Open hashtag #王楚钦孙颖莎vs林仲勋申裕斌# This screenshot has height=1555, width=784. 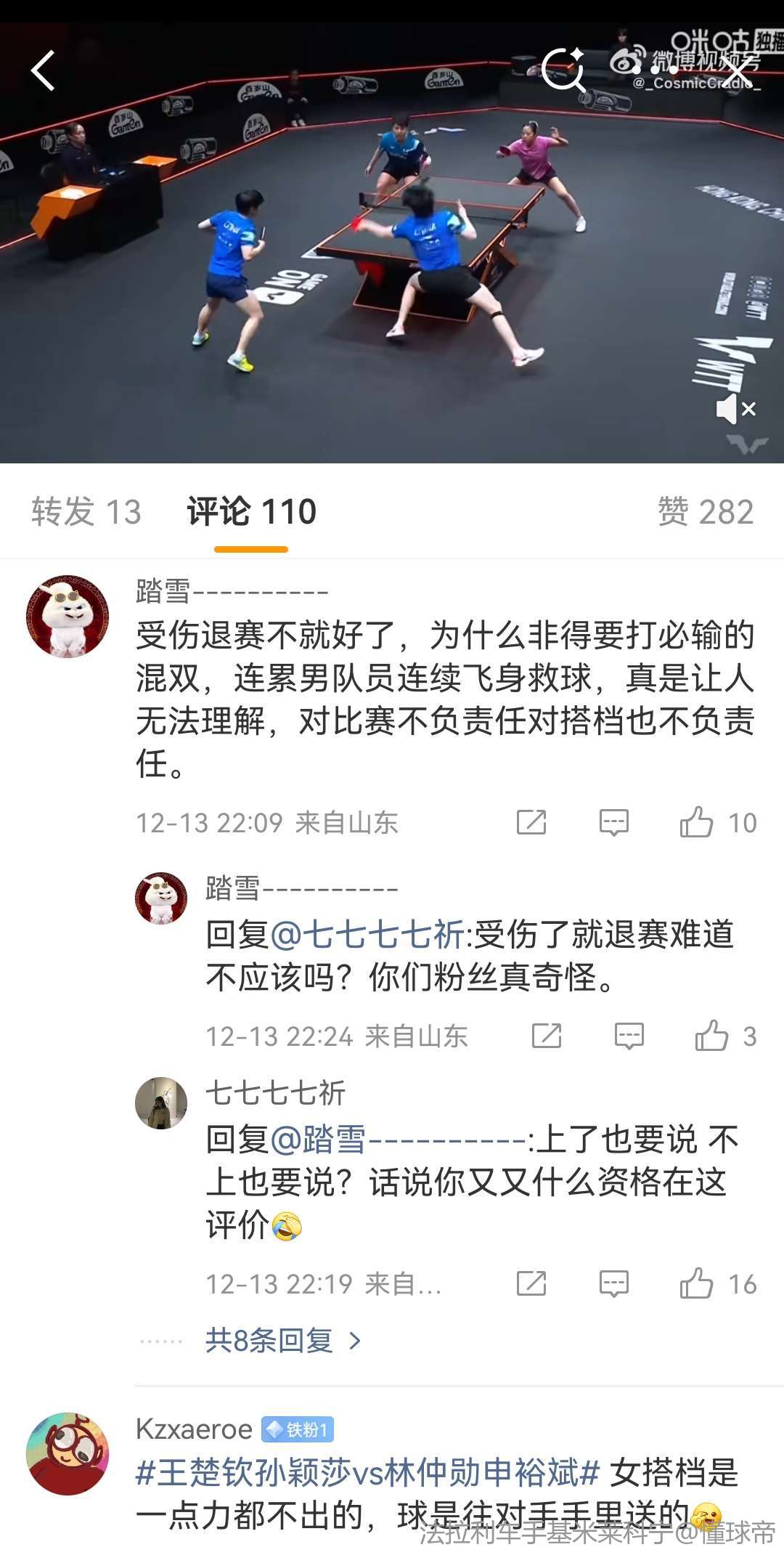[x=367, y=1473]
